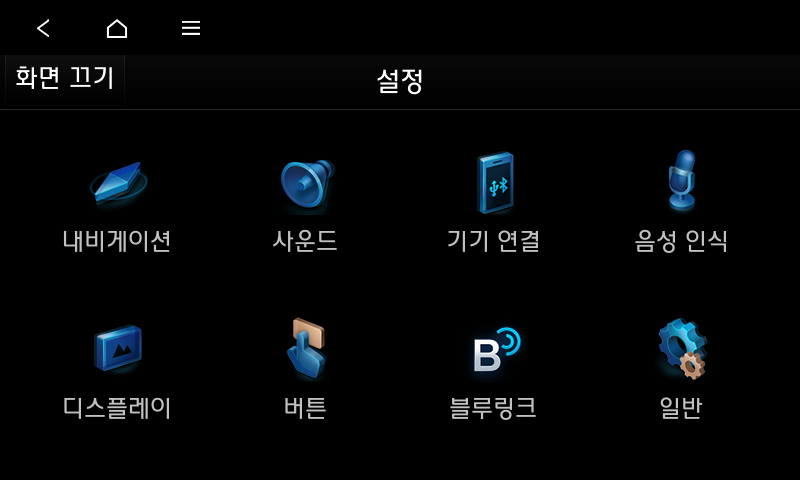Open 디스플레이 settings
800x480 pixels.
118,368
